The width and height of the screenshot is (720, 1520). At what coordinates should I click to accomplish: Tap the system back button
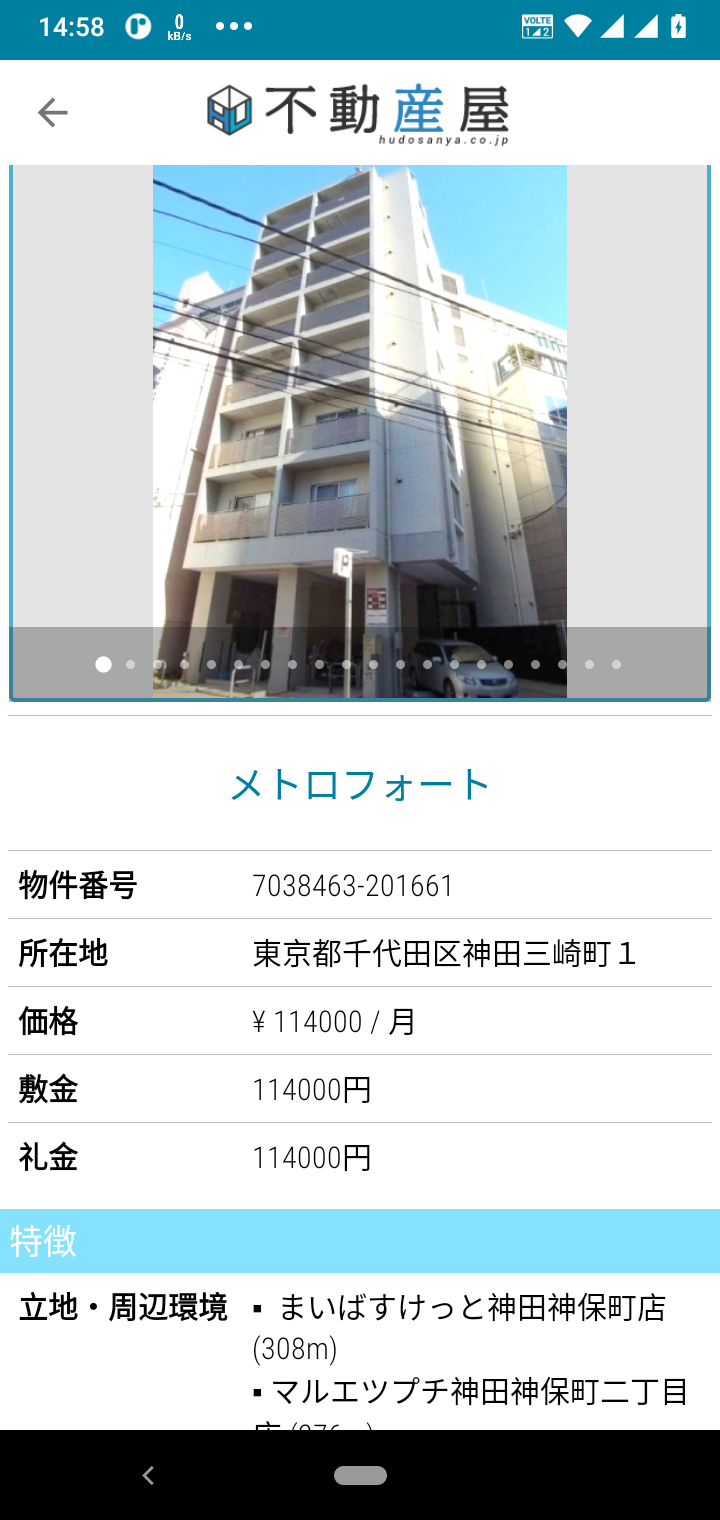coord(148,1475)
